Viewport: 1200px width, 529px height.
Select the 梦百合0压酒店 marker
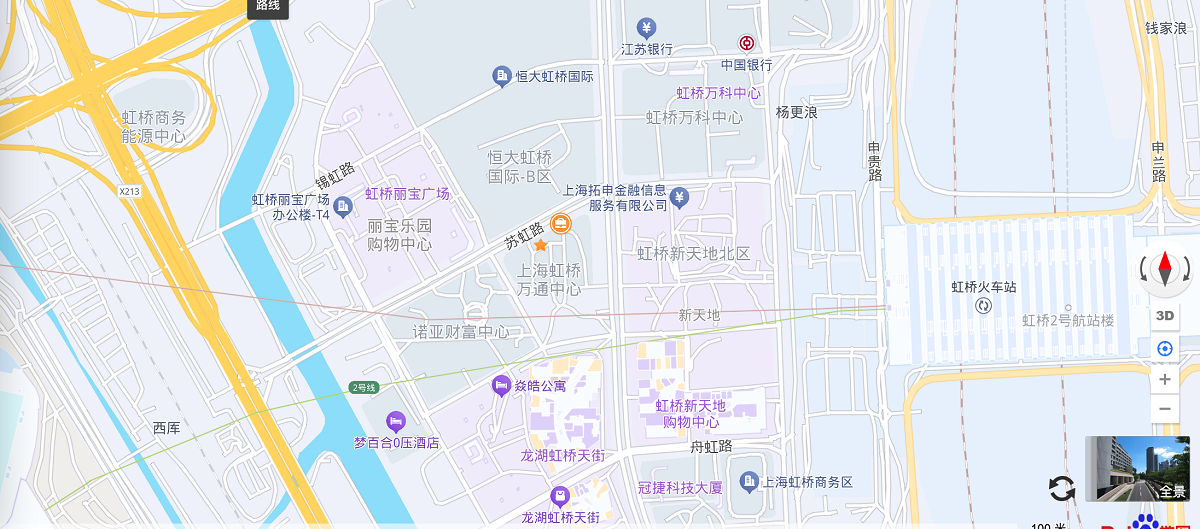(396, 422)
